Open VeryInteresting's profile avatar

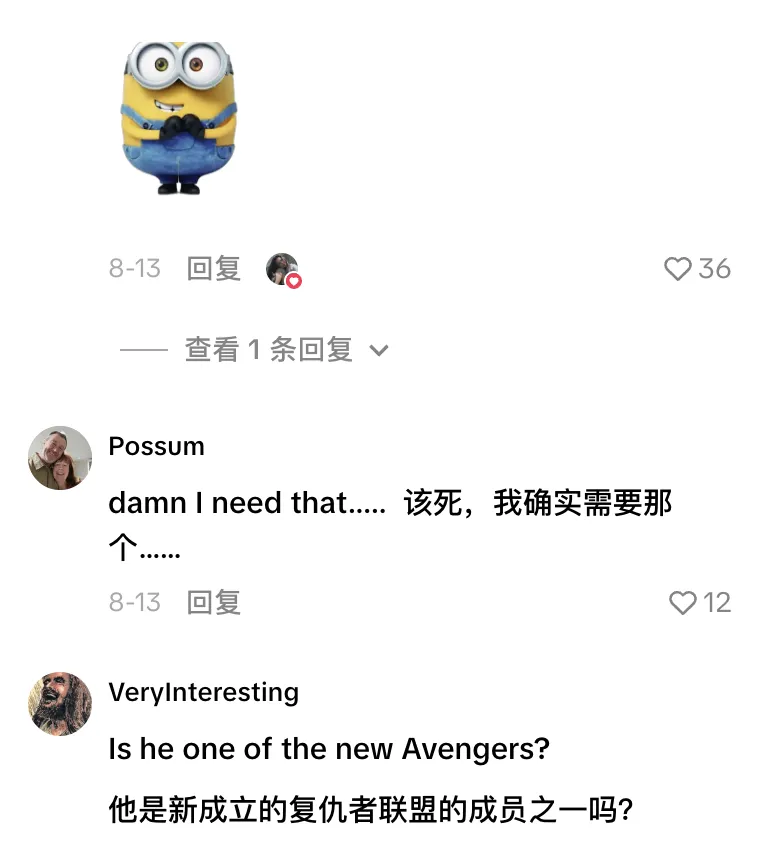click(x=60, y=704)
